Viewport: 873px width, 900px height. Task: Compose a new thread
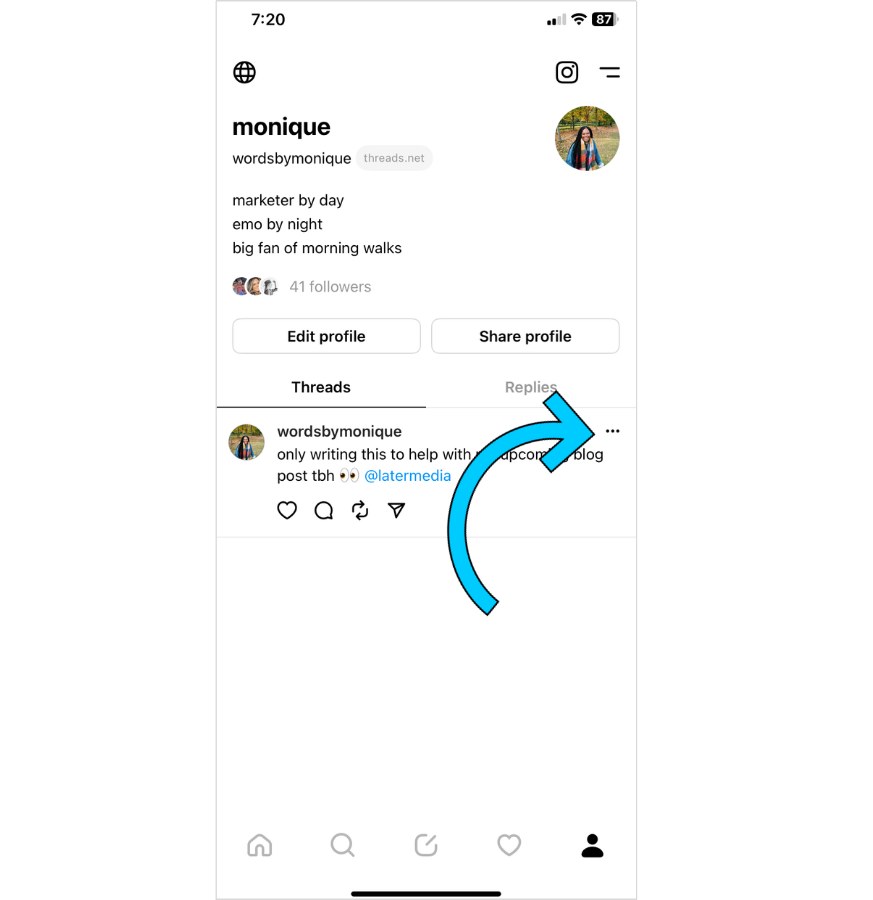[x=426, y=846]
